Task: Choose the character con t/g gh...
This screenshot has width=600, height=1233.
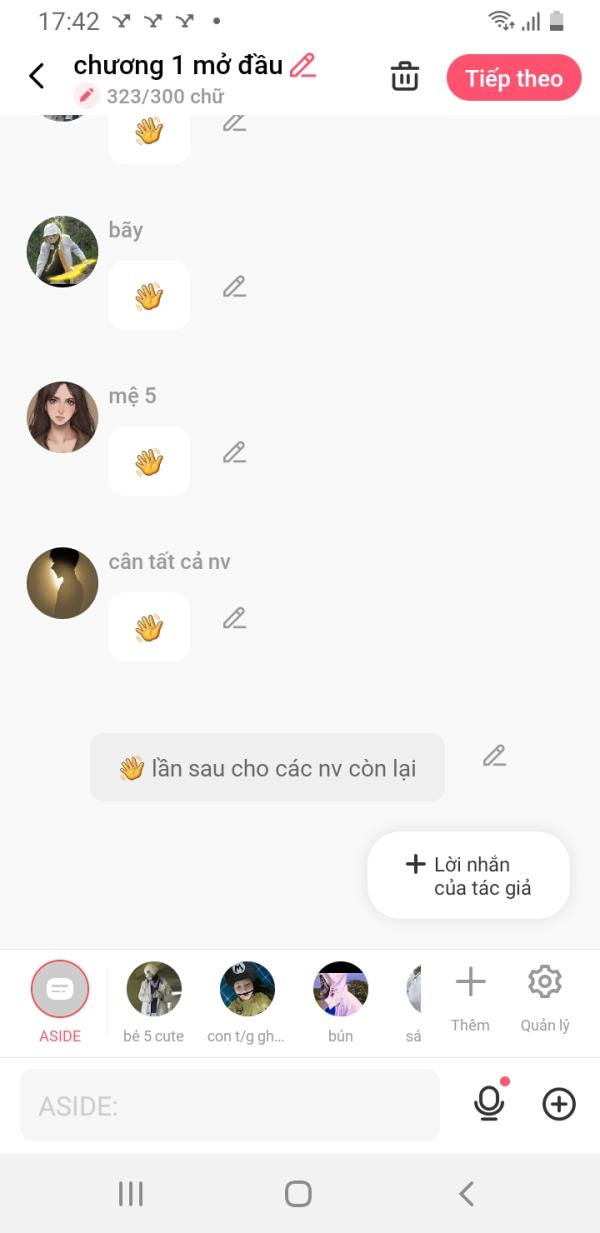Action: pos(247,990)
